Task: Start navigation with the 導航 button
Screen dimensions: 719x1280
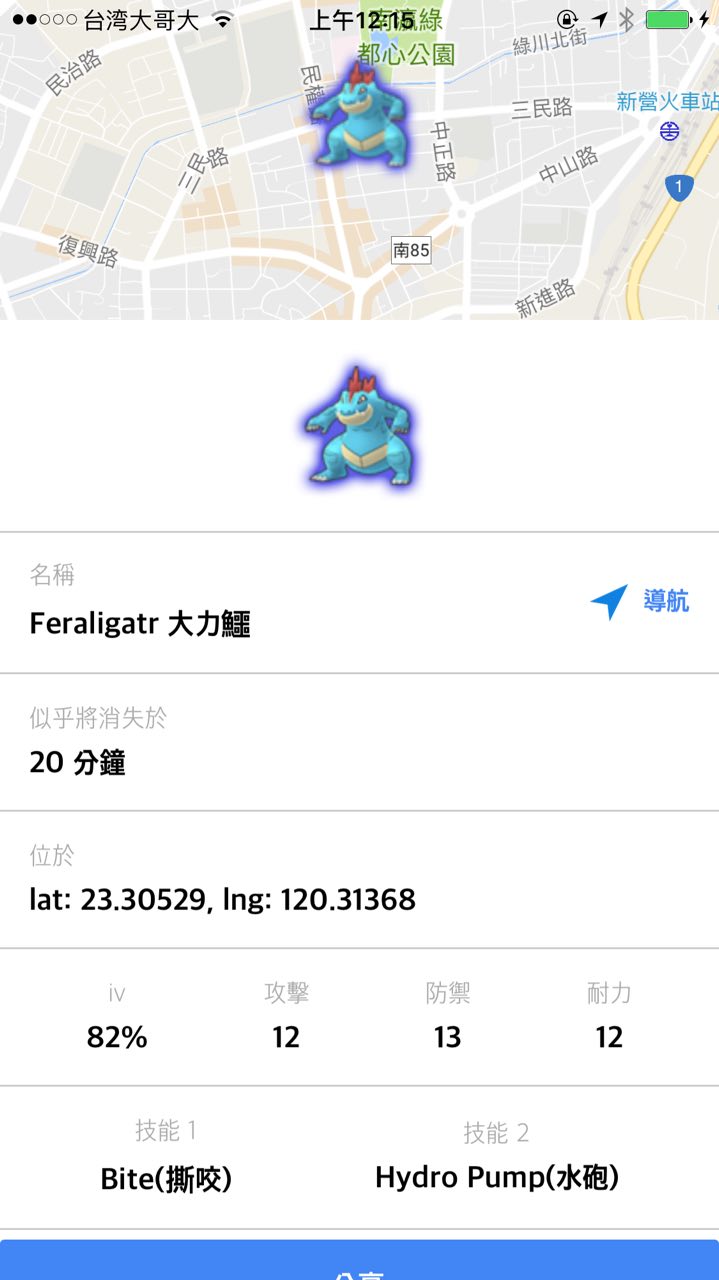Action: pos(640,602)
